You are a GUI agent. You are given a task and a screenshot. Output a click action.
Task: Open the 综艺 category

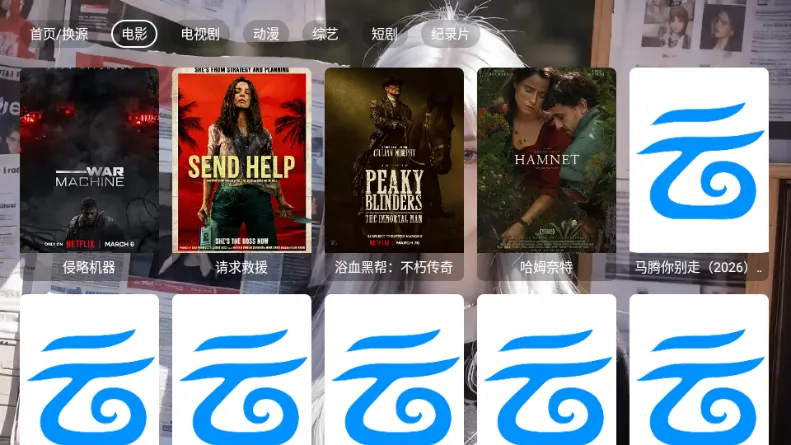[x=325, y=34]
